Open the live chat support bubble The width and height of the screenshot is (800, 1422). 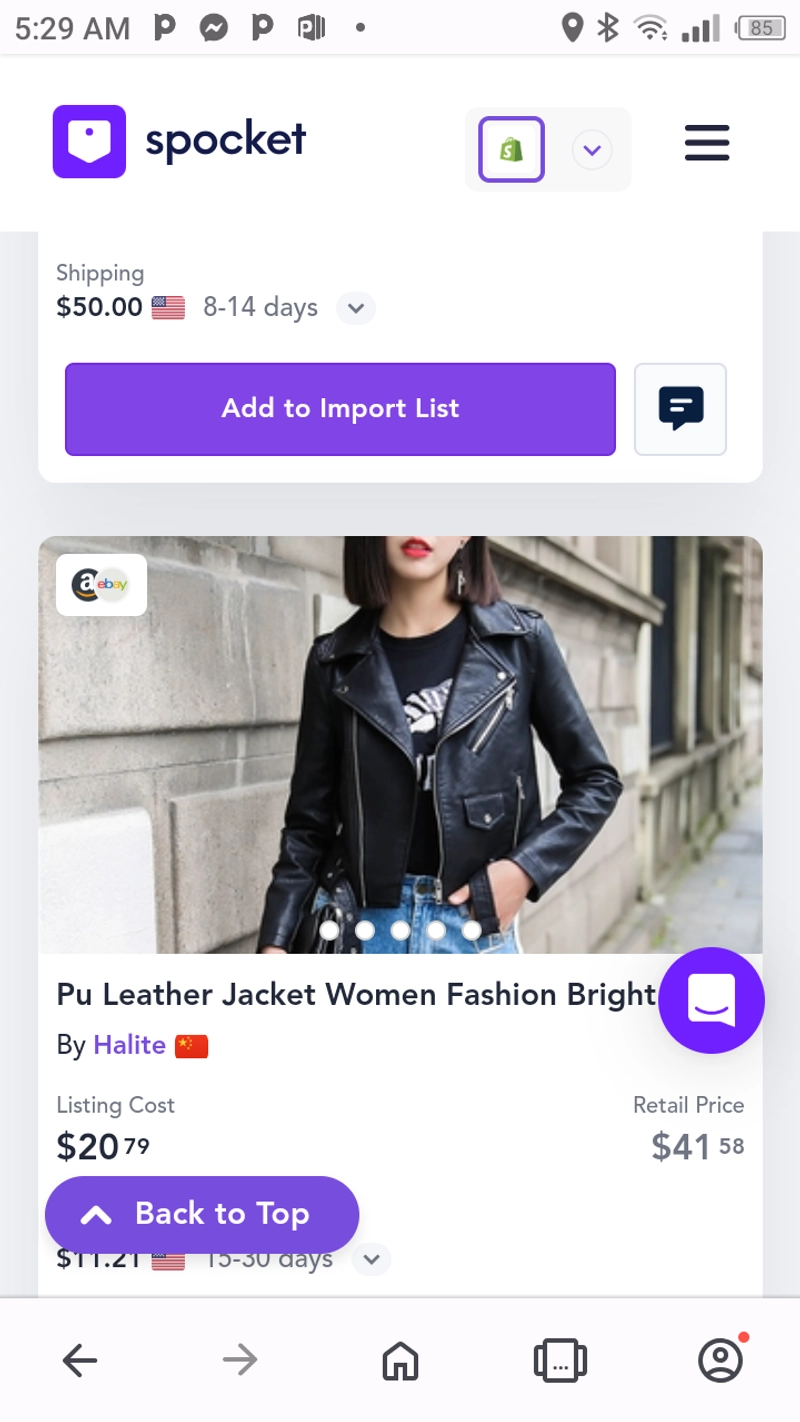click(712, 1000)
